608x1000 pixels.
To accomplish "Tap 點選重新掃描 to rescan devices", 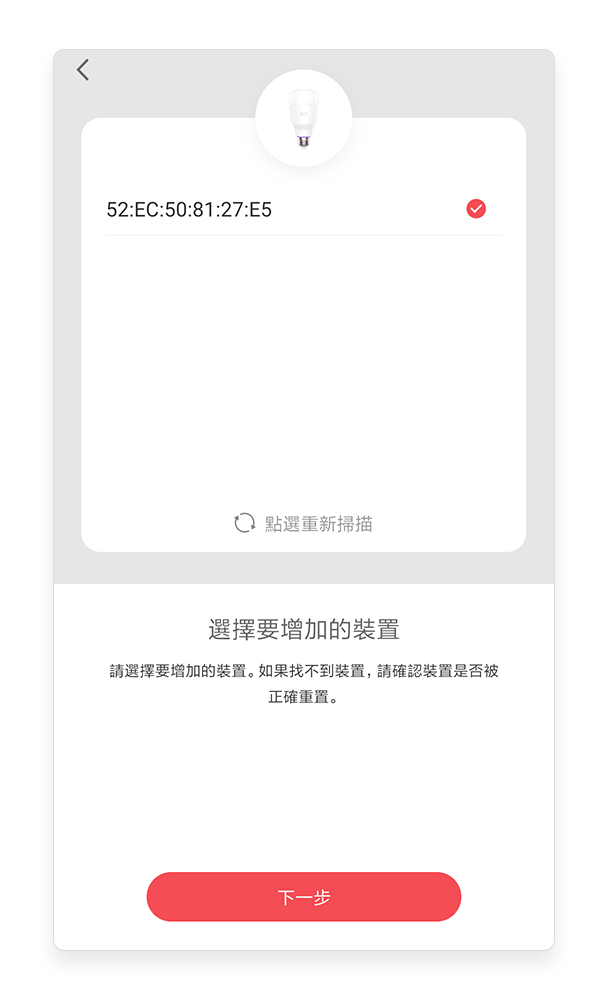I will coord(304,524).
